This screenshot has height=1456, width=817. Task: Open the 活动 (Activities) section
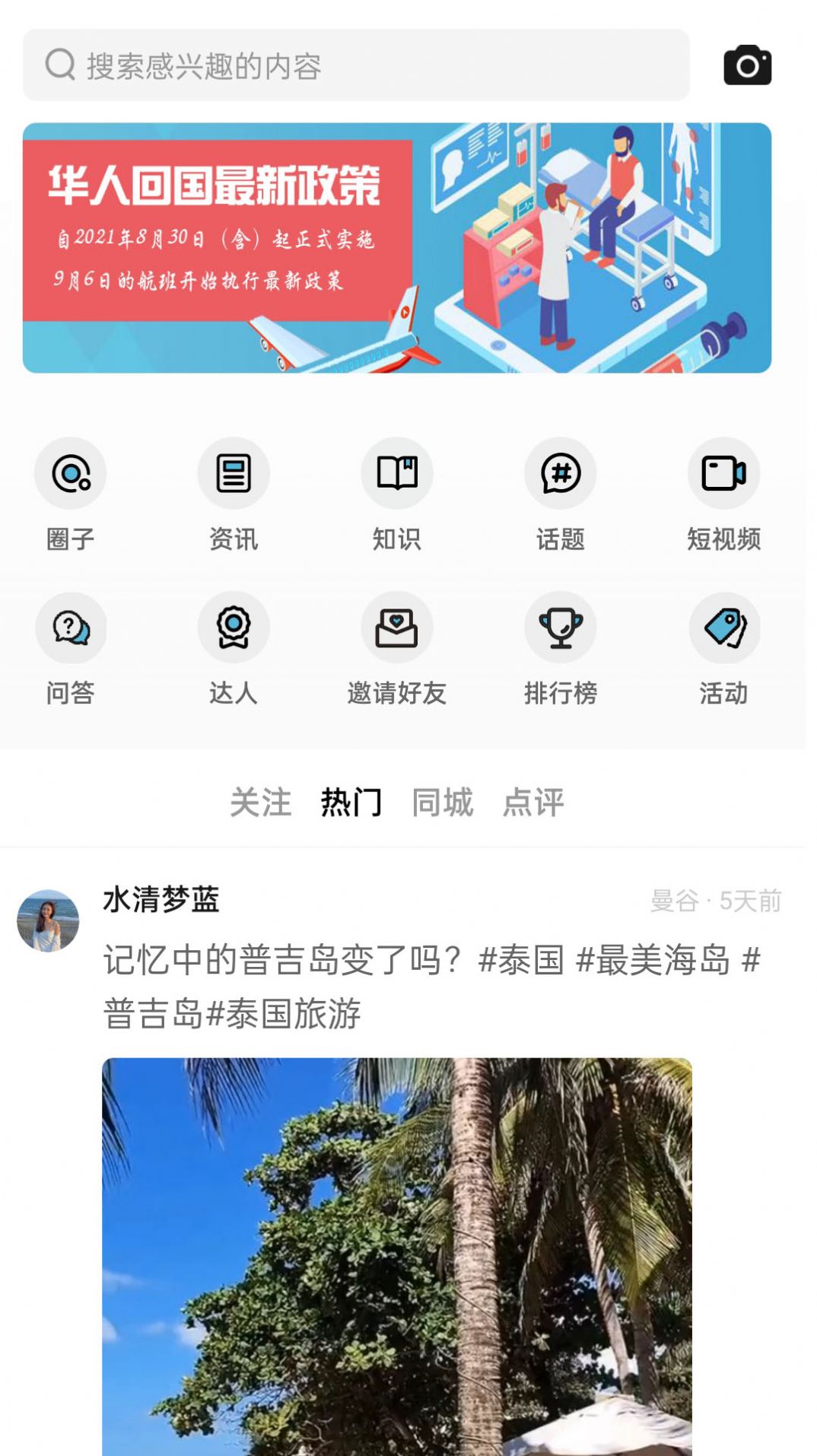pyautogui.click(x=723, y=648)
